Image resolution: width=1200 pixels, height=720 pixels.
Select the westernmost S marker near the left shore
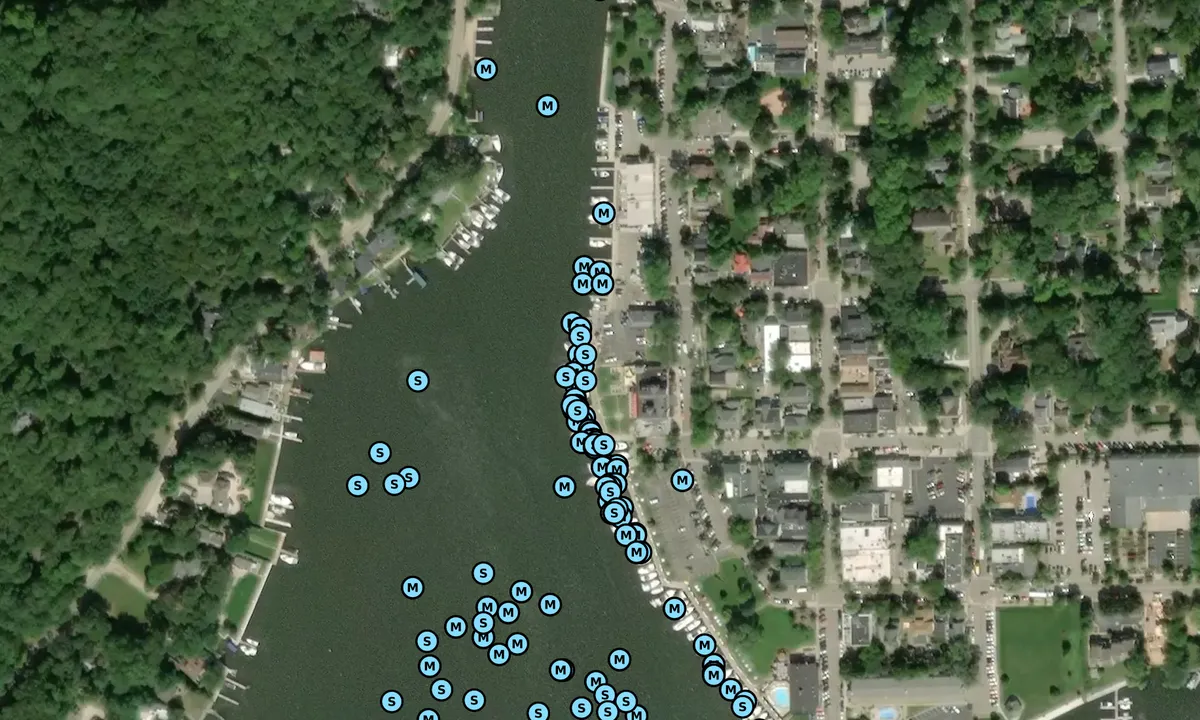coord(357,485)
